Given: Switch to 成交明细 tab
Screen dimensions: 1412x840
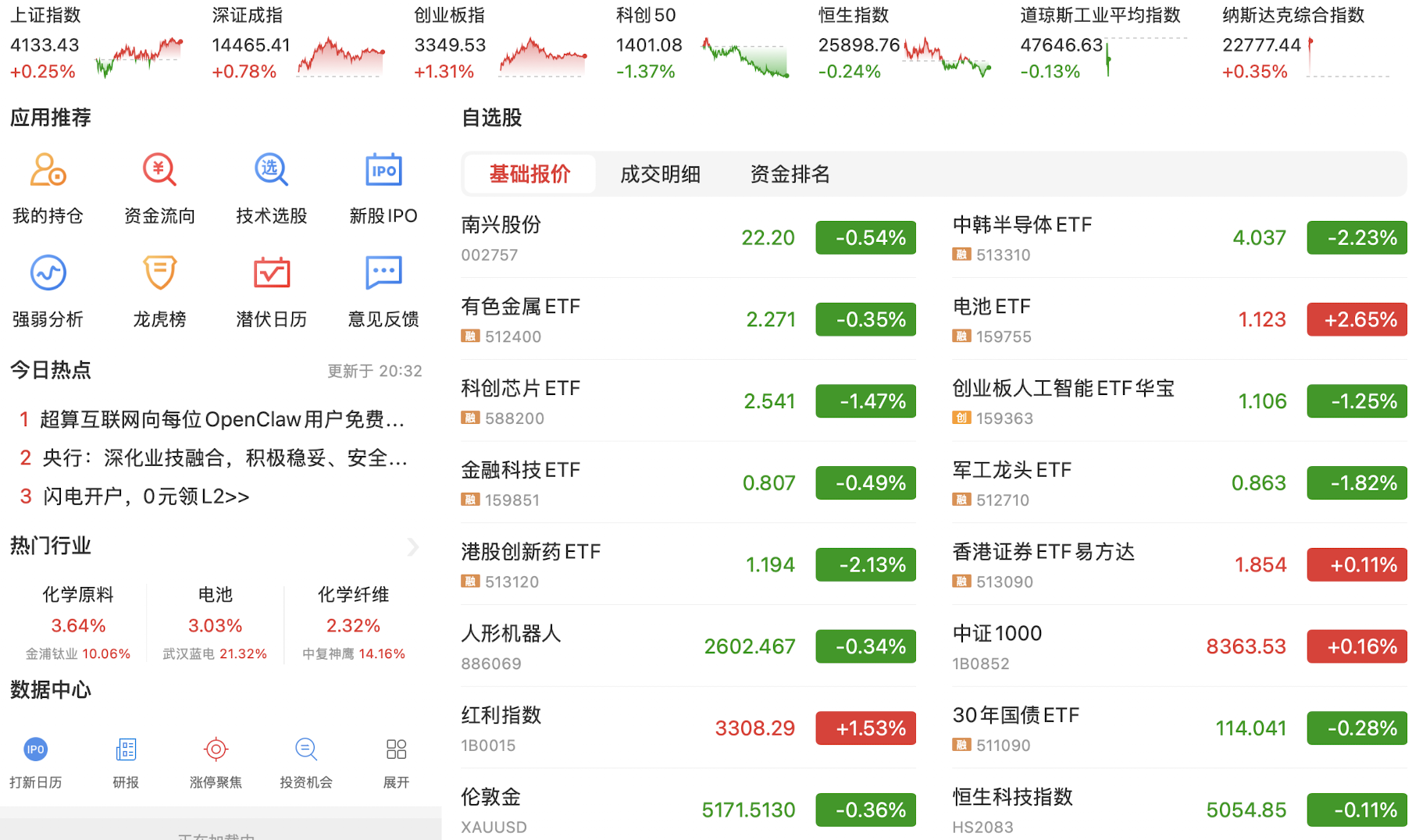Looking at the screenshot, I should pyautogui.click(x=660, y=174).
